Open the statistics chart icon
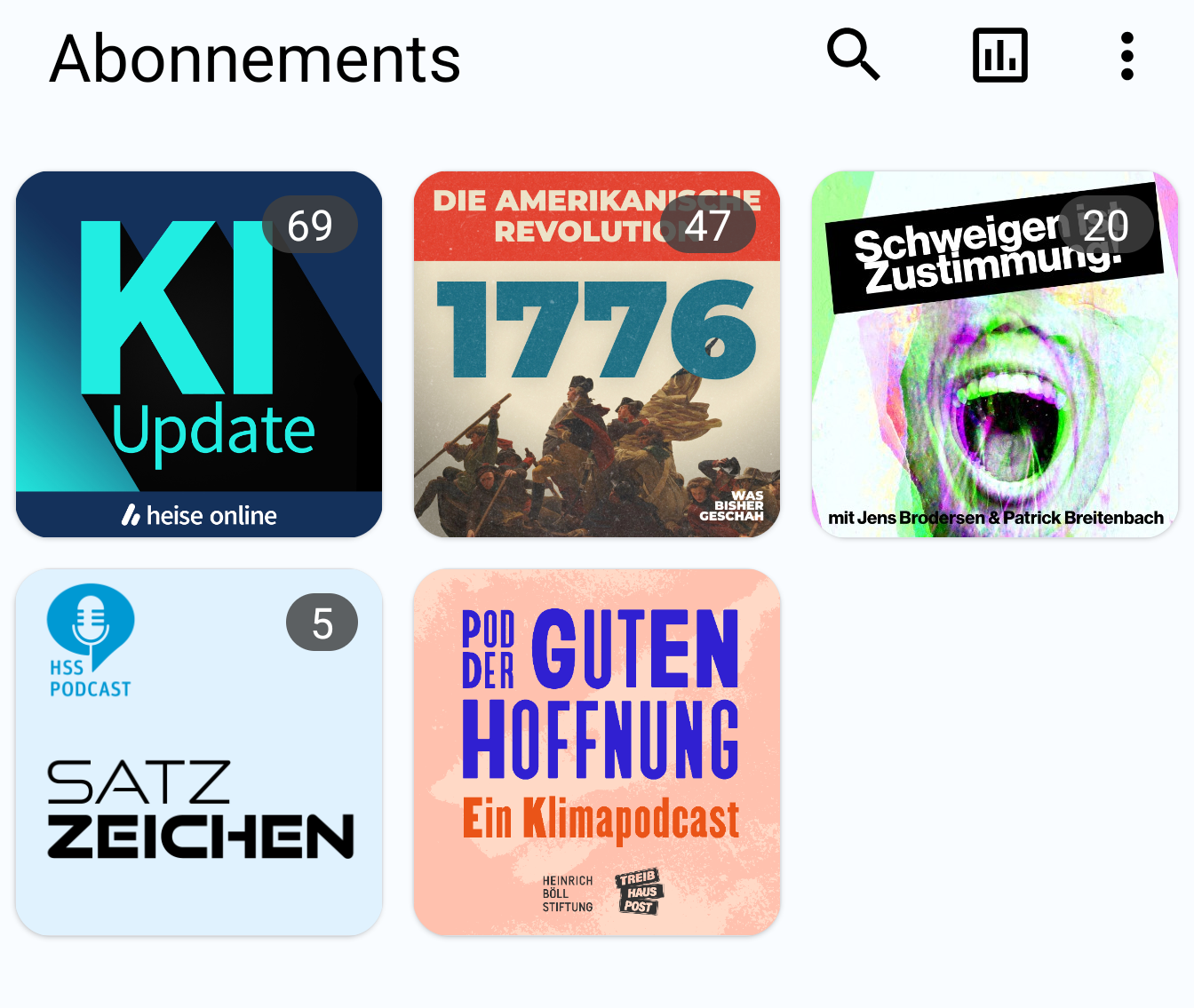1194x1008 pixels. [x=999, y=55]
